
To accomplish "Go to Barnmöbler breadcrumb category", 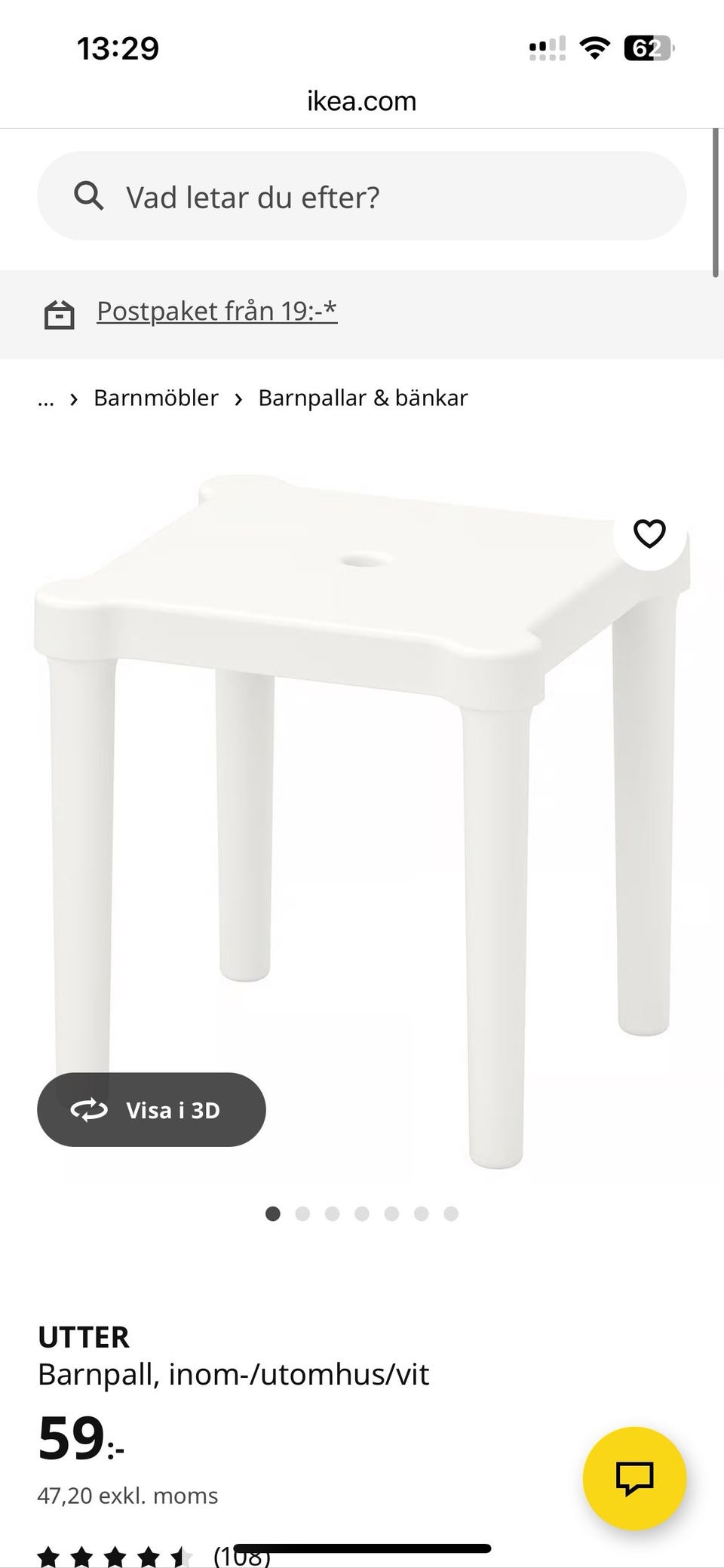I will (155, 398).
